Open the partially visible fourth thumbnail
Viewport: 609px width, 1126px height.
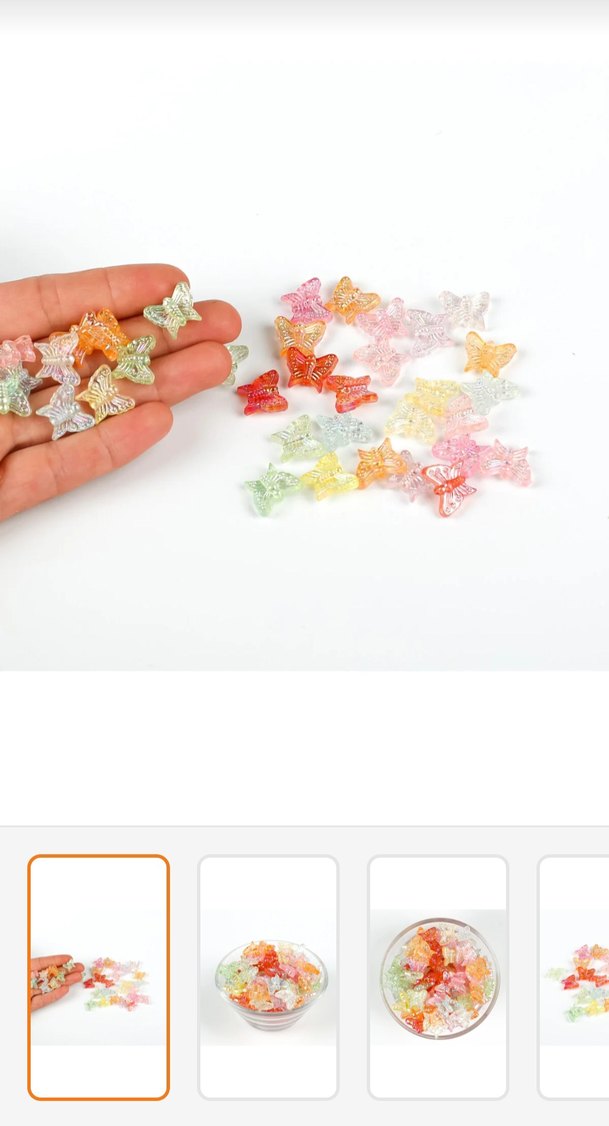[575, 977]
